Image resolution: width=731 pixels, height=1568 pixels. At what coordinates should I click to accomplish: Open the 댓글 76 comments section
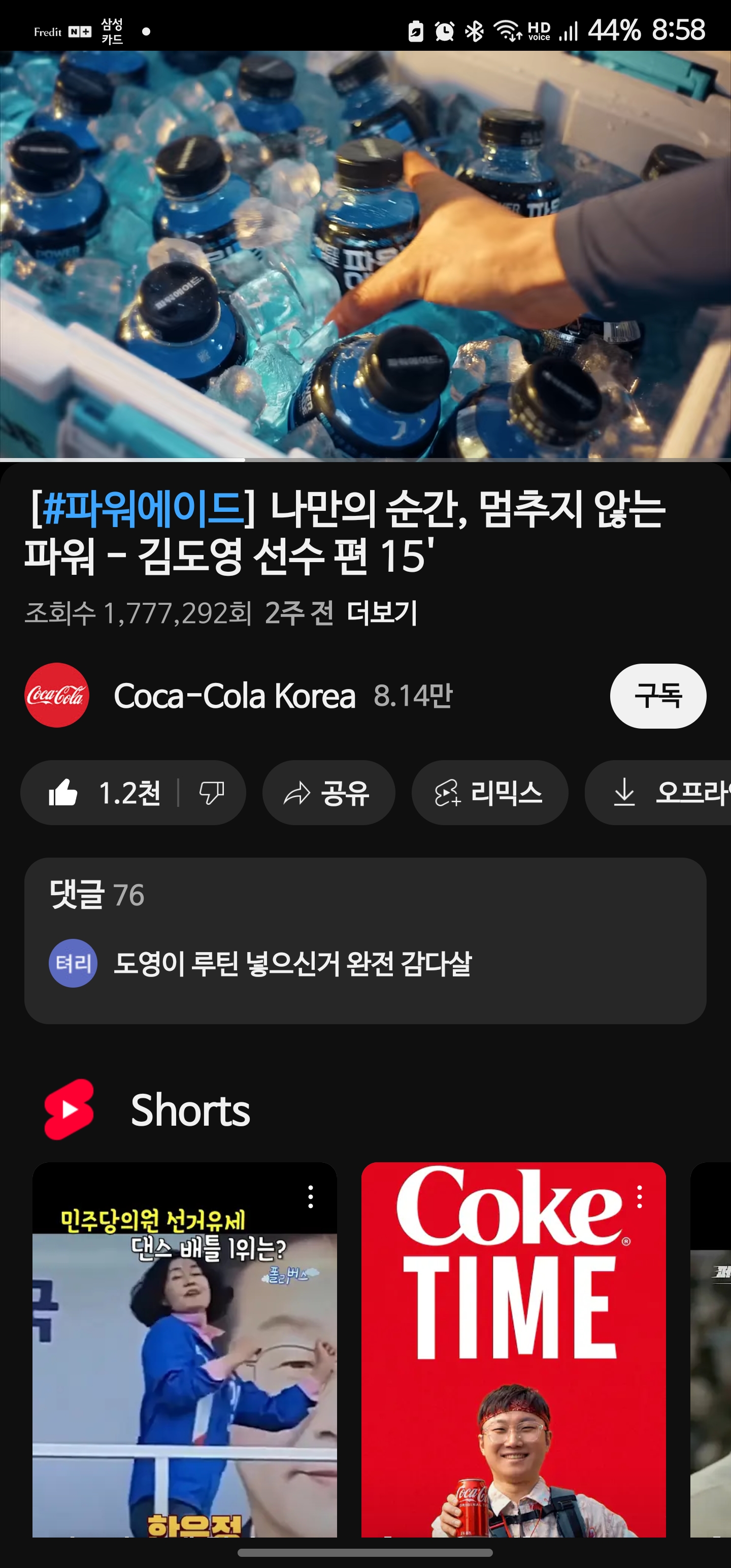click(365, 940)
